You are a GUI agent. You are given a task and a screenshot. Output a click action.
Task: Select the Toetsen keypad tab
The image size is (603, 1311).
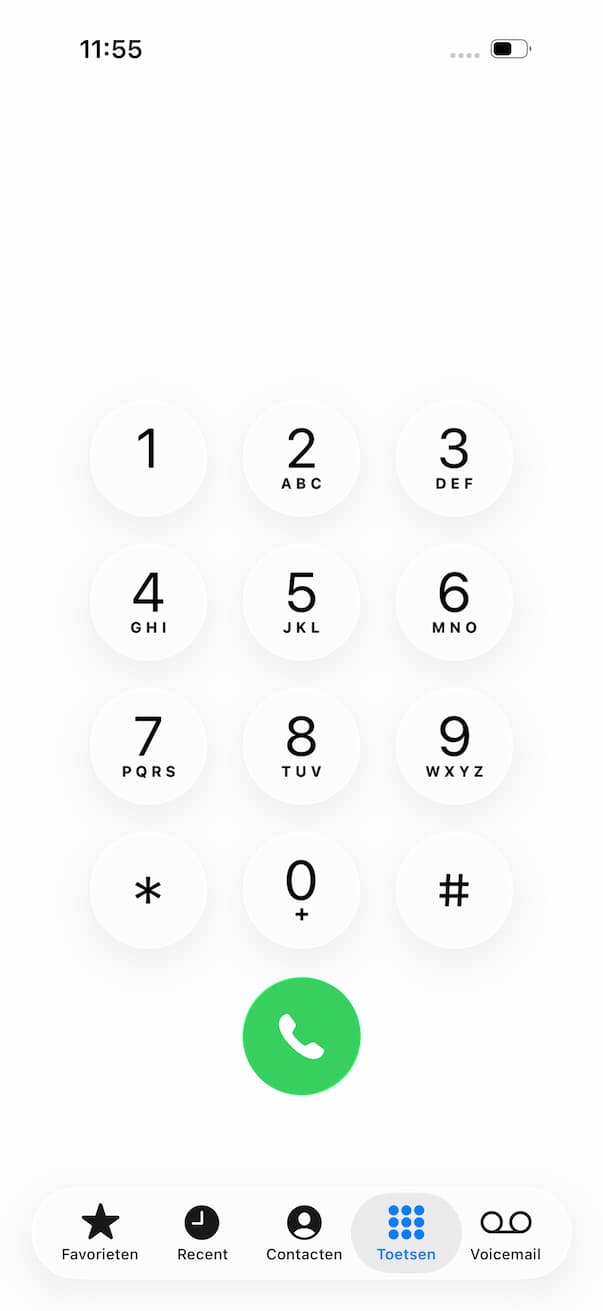pyautogui.click(x=406, y=1233)
